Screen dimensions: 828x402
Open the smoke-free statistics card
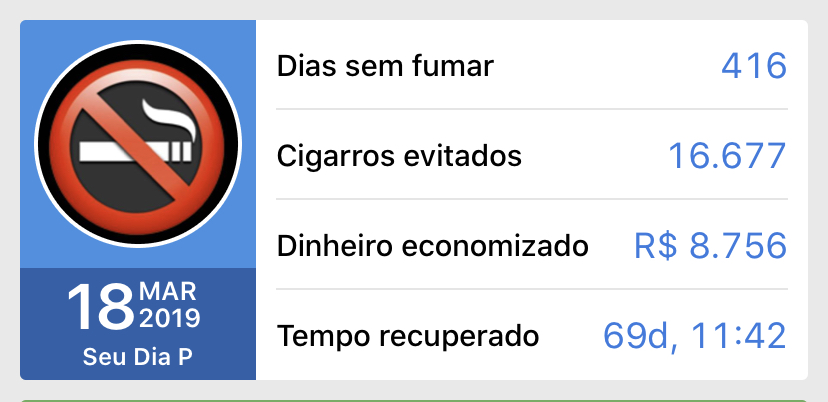(530, 200)
